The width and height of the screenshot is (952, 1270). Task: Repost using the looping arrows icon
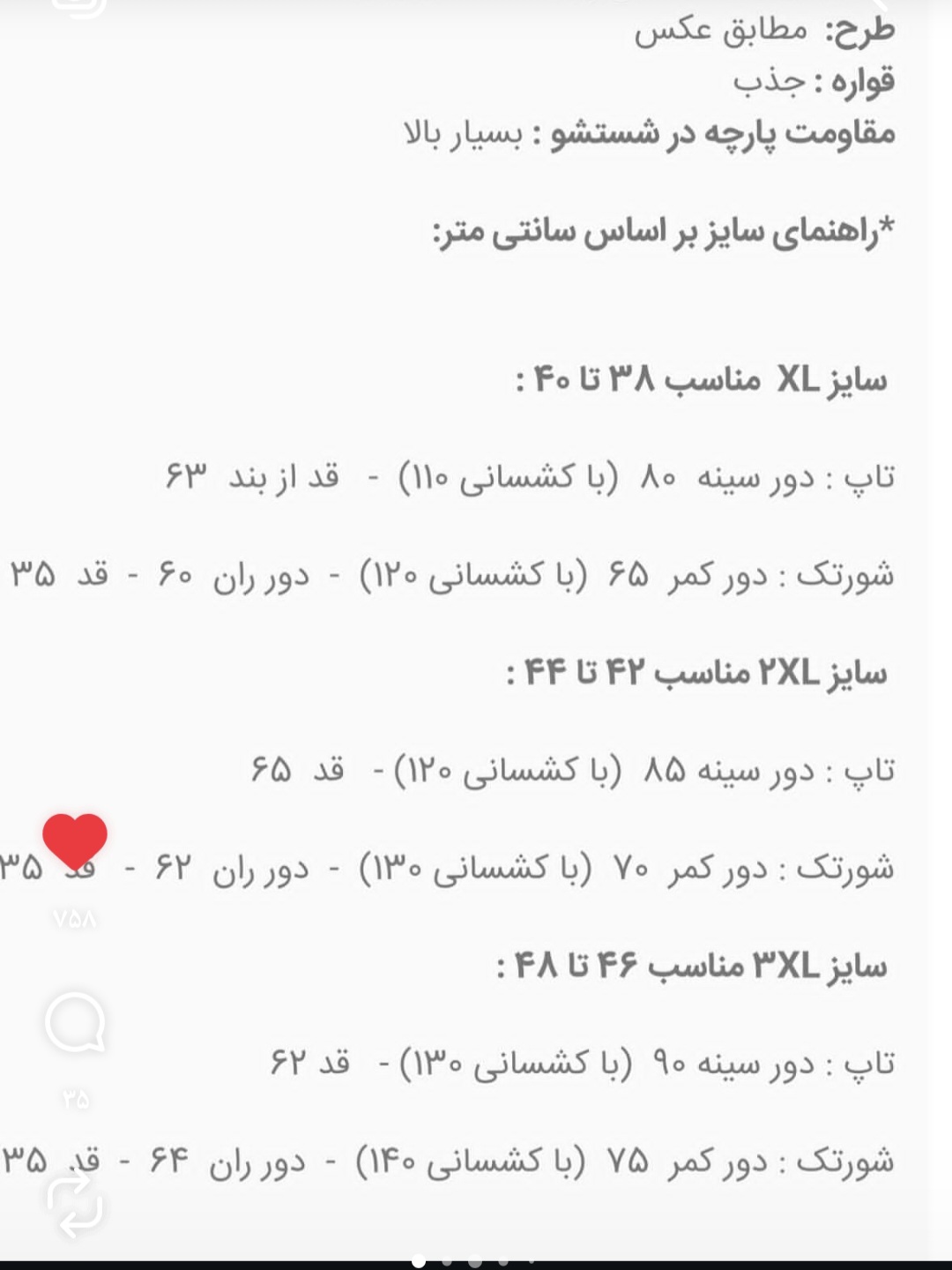(x=75, y=1205)
